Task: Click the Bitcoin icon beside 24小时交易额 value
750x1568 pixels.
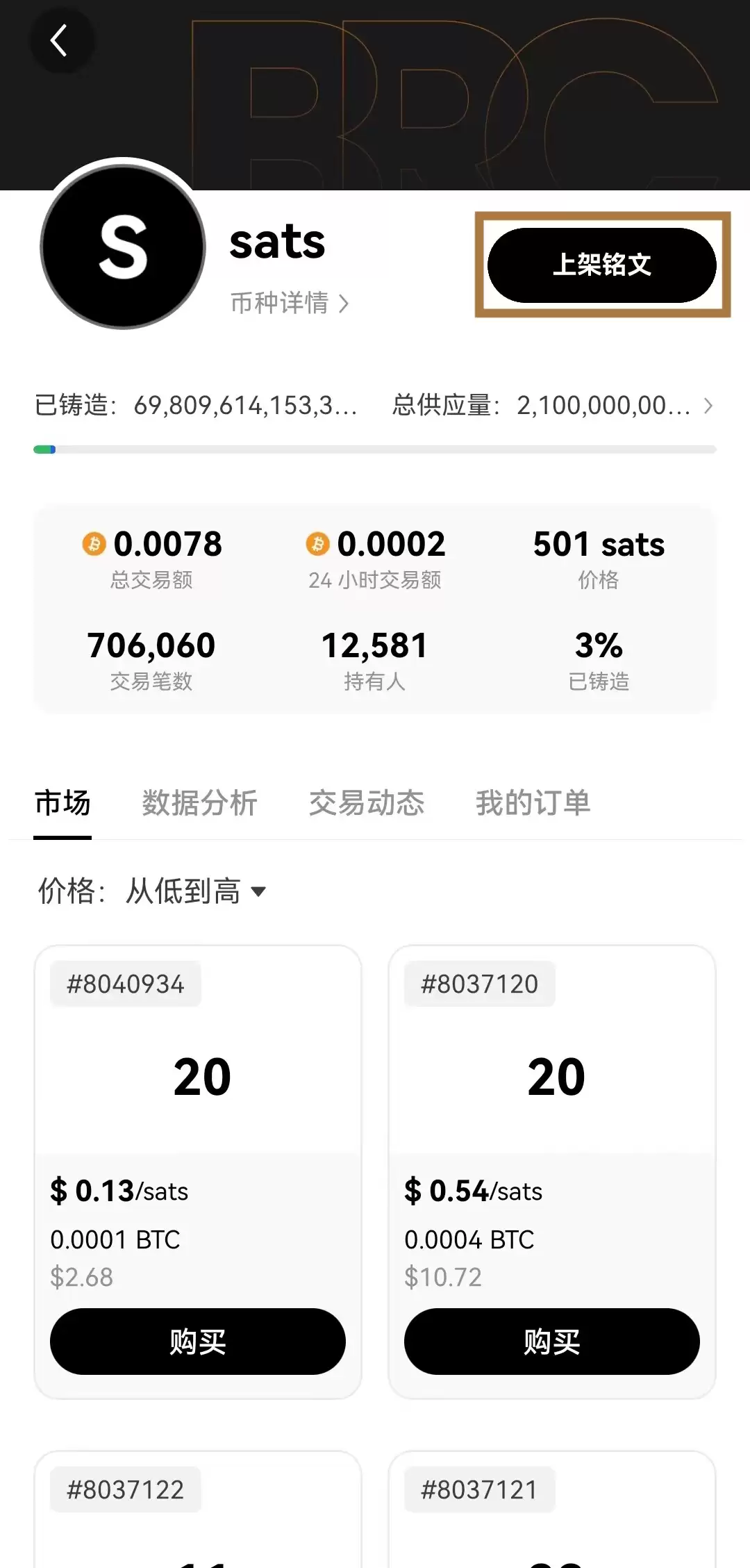Action: click(319, 544)
